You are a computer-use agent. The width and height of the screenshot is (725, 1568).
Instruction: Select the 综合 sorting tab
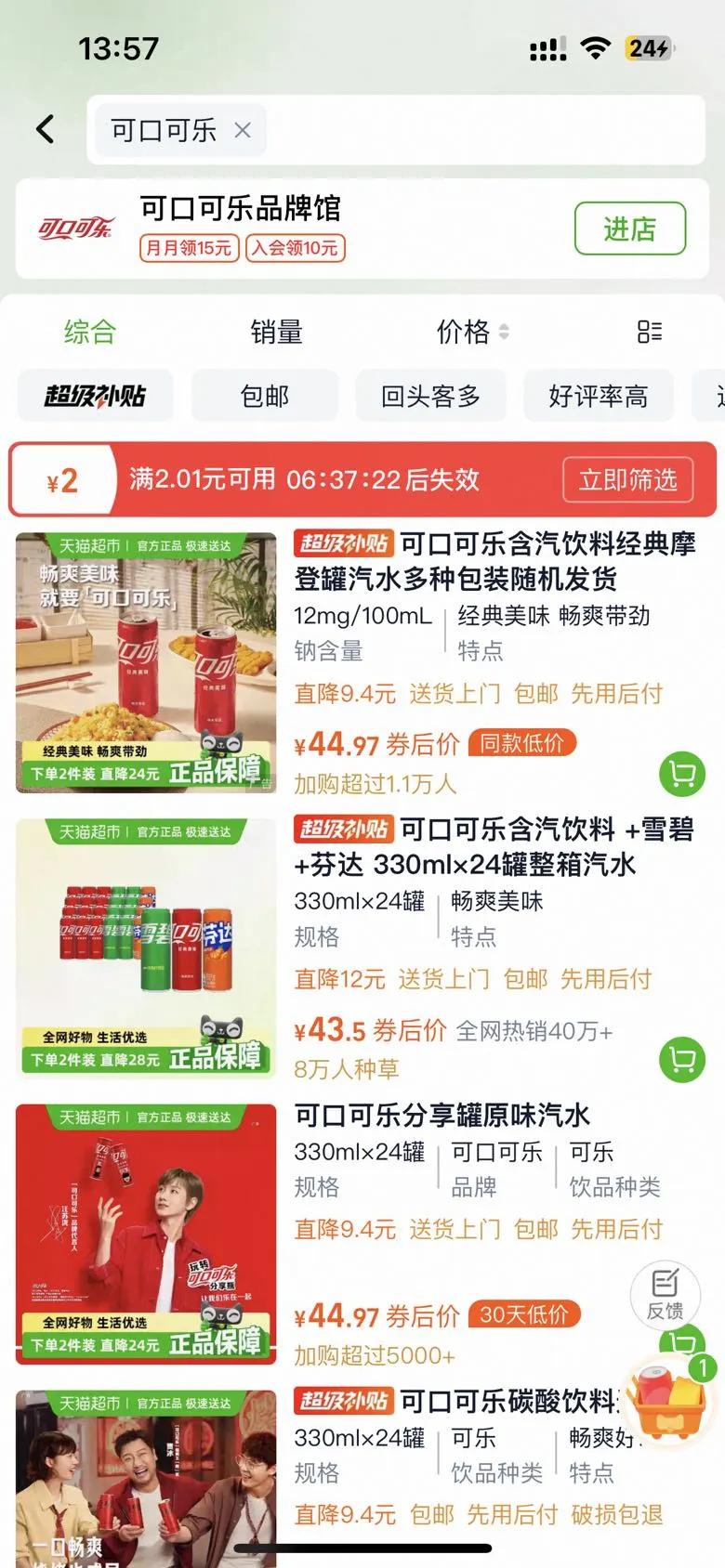89,332
